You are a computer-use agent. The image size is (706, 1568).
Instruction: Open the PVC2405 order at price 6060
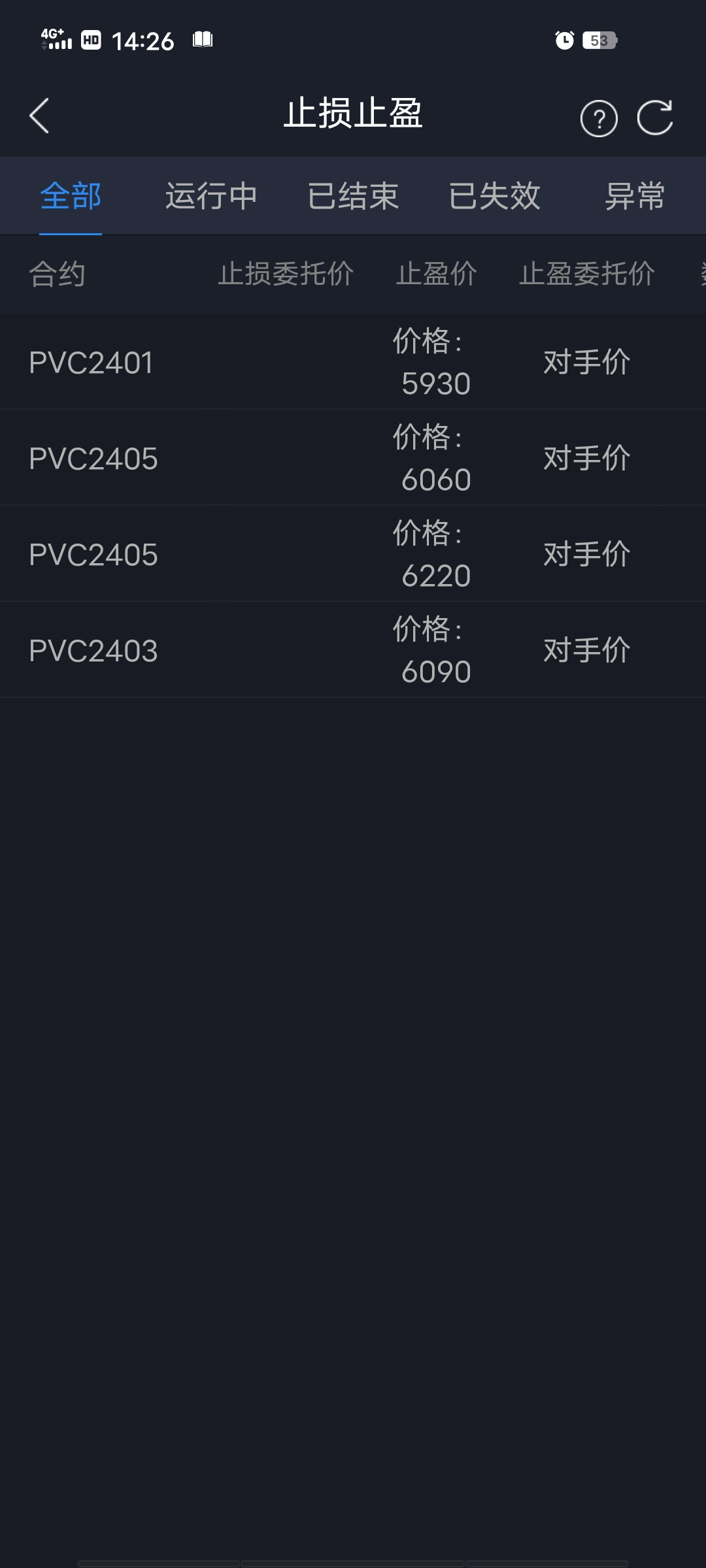(x=353, y=458)
